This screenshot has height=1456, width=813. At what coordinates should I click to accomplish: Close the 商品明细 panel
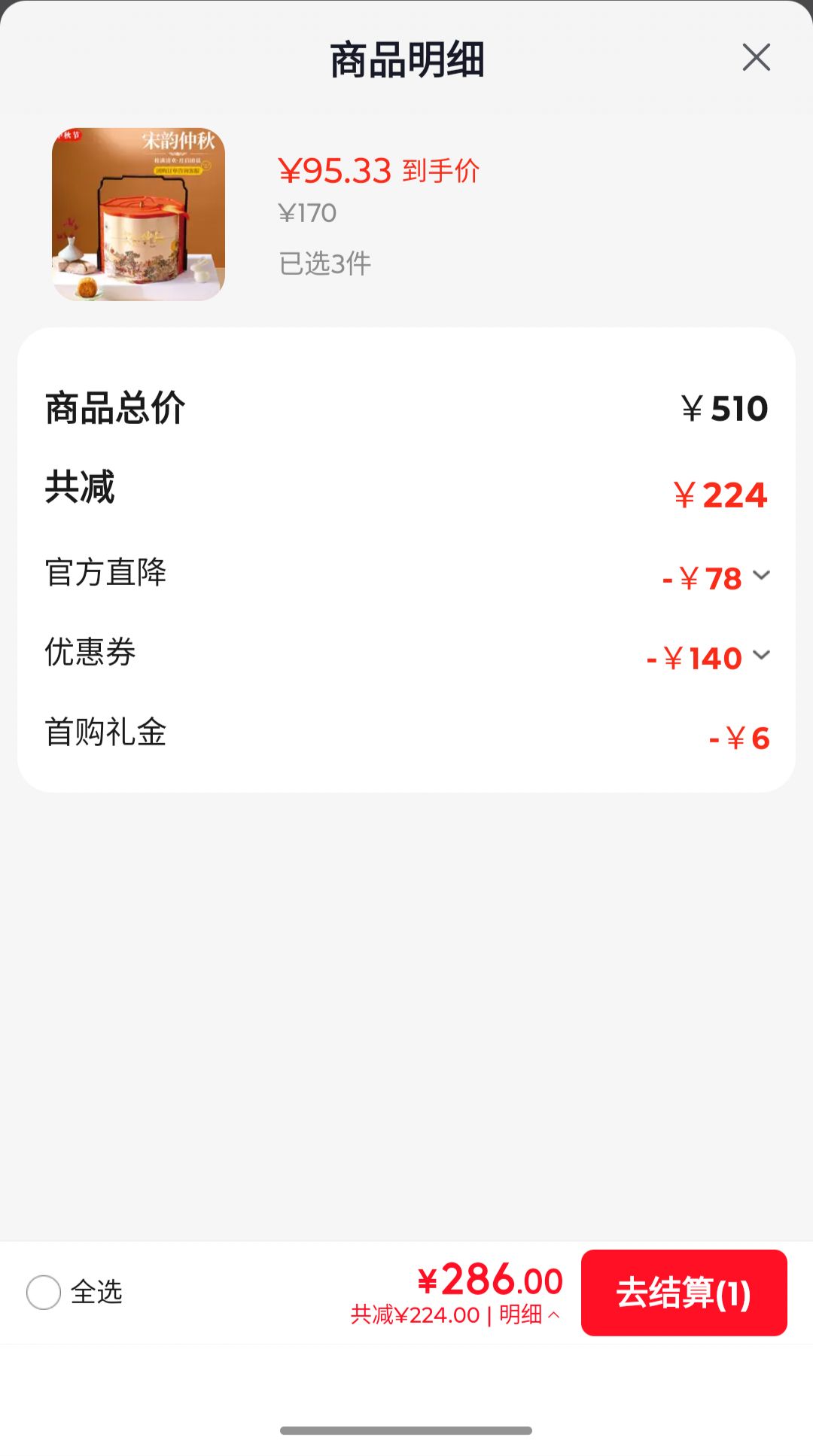(x=756, y=57)
